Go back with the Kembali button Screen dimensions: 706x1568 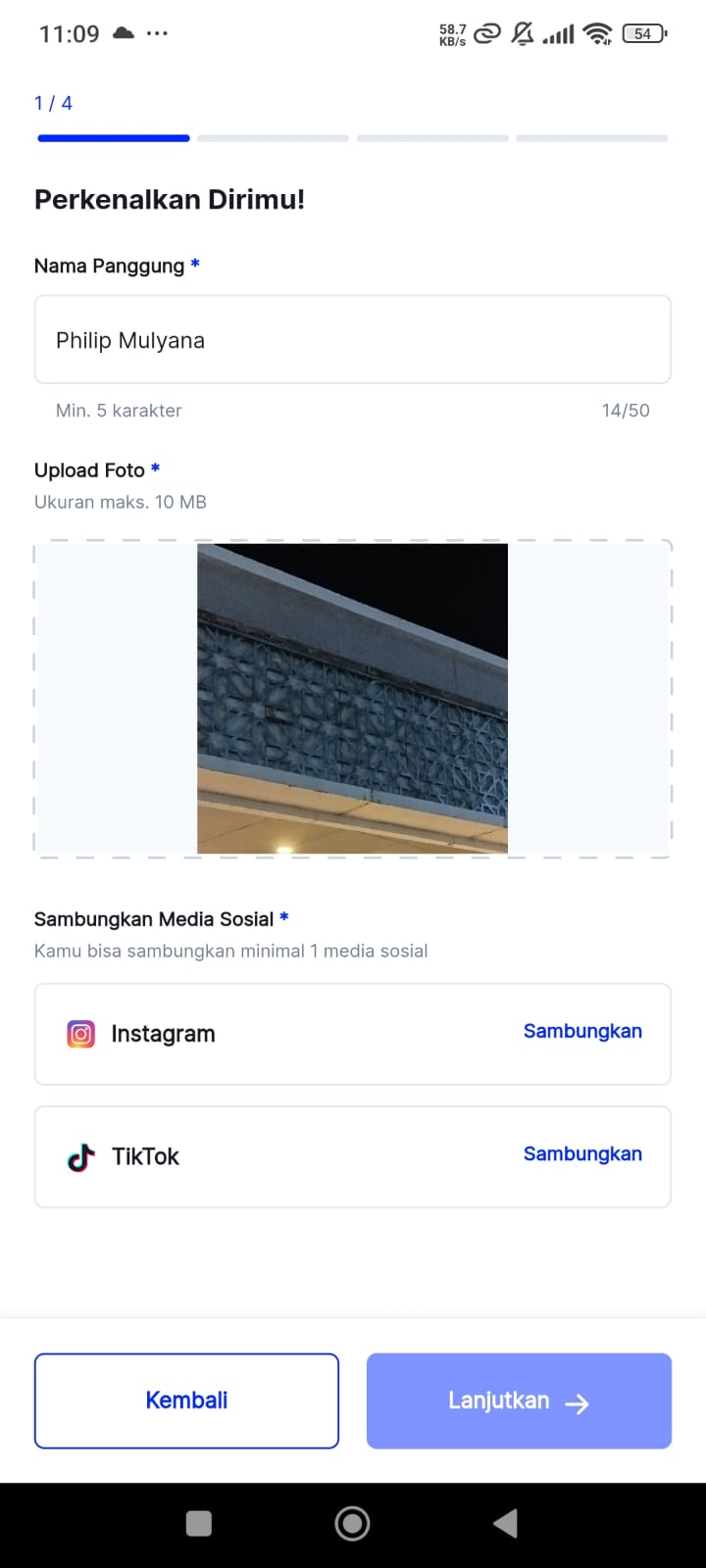pyautogui.click(x=186, y=1400)
